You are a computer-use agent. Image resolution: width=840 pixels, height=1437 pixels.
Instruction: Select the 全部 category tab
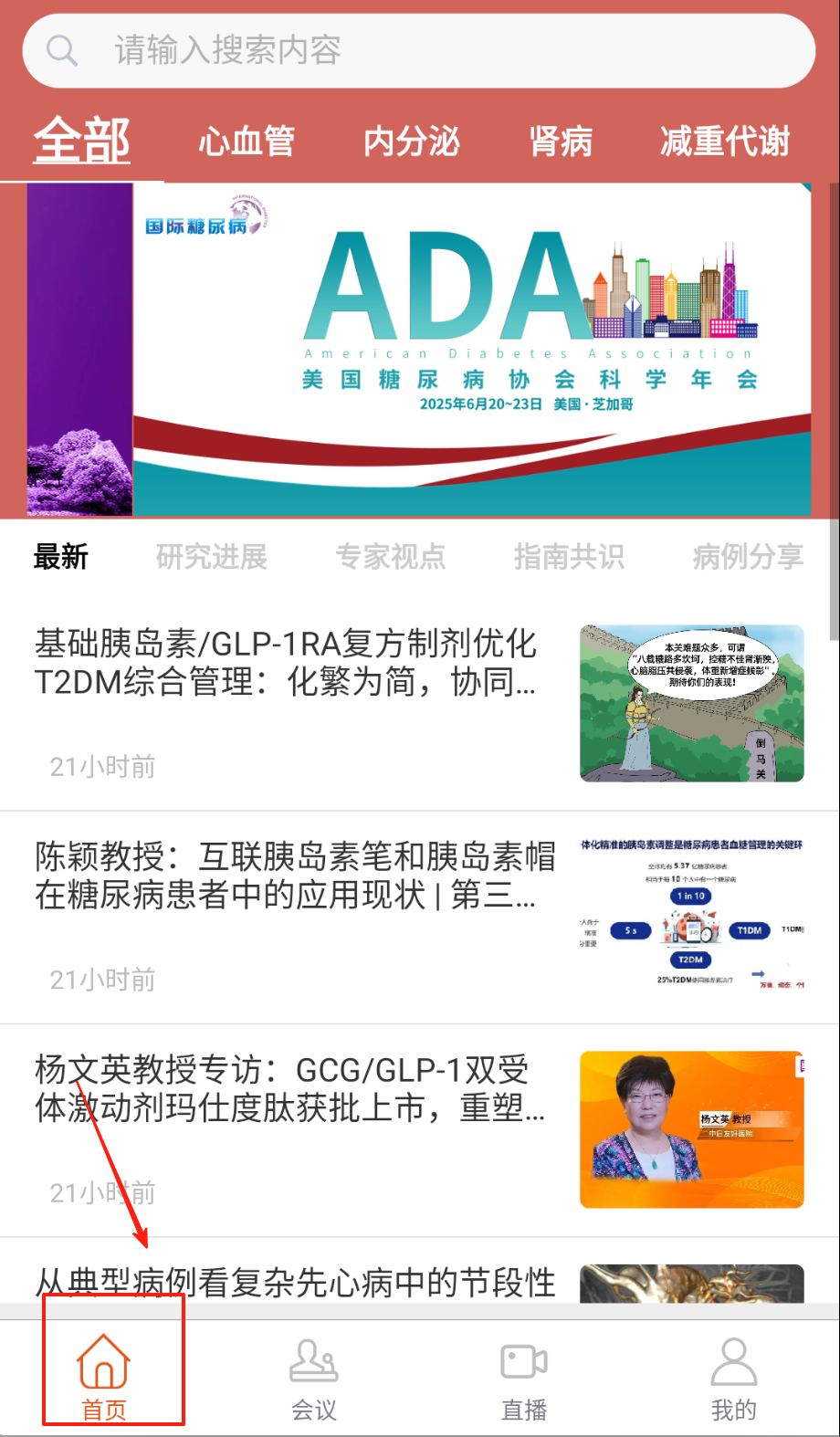click(x=82, y=142)
